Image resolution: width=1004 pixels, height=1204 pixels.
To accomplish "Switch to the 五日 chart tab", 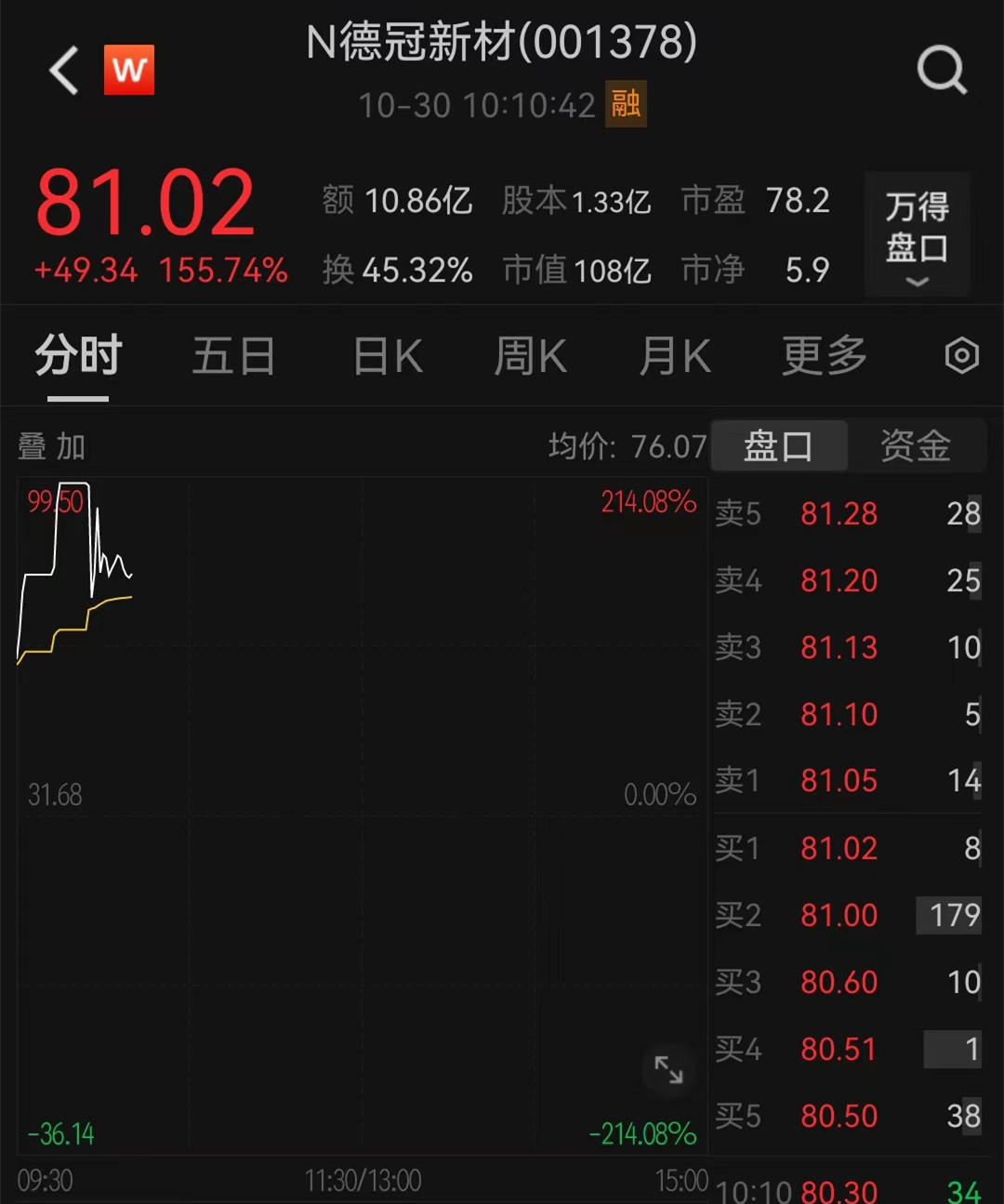I will (233, 356).
